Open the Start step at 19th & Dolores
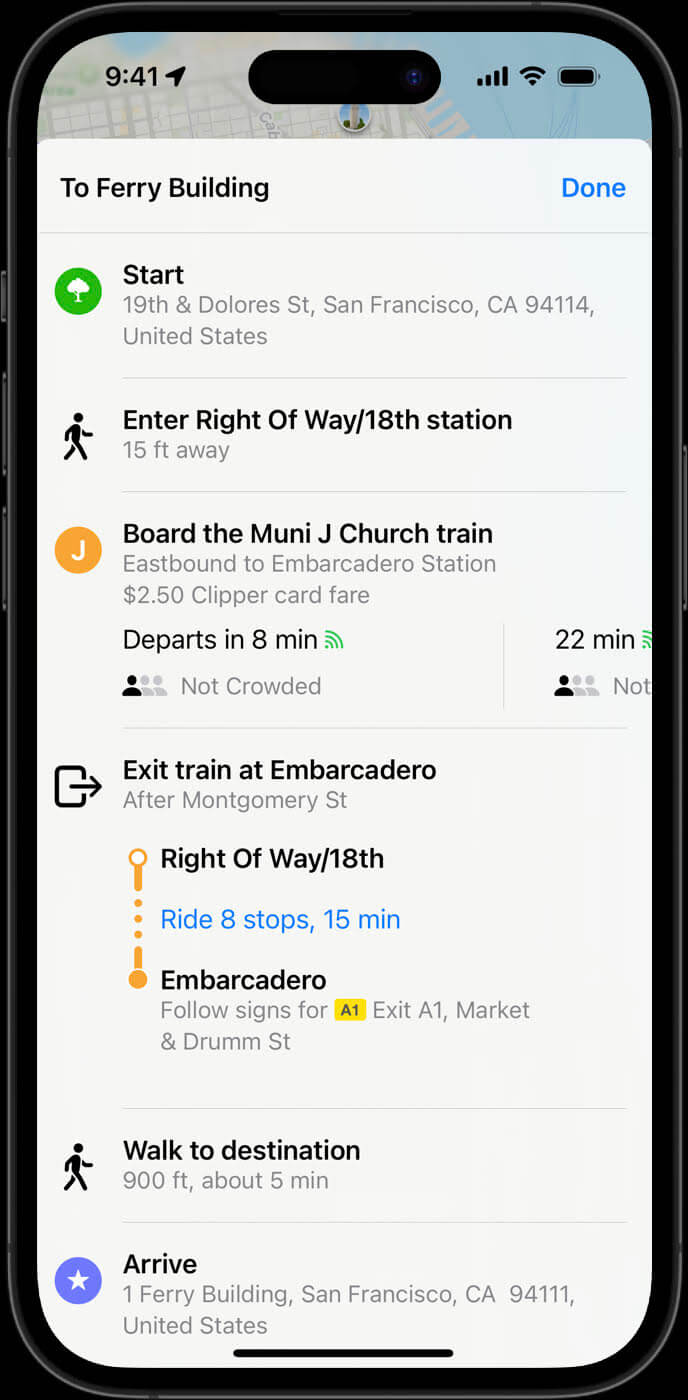Image resolution: width=688 pixels, height=1400 pixels. point(340,304)
